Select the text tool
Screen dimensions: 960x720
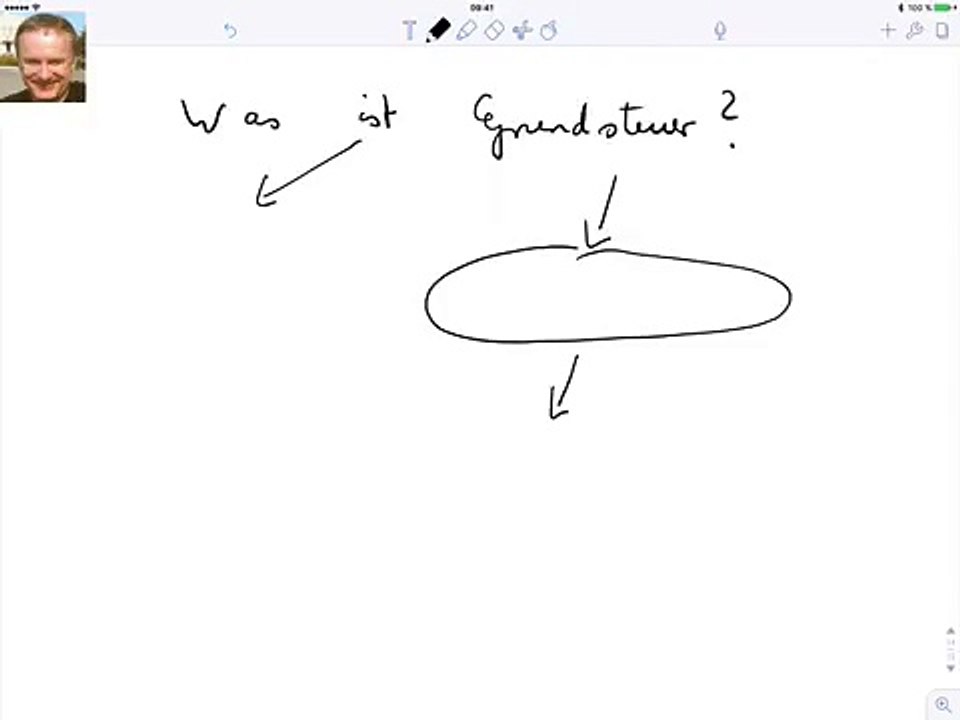pos(410,31)
